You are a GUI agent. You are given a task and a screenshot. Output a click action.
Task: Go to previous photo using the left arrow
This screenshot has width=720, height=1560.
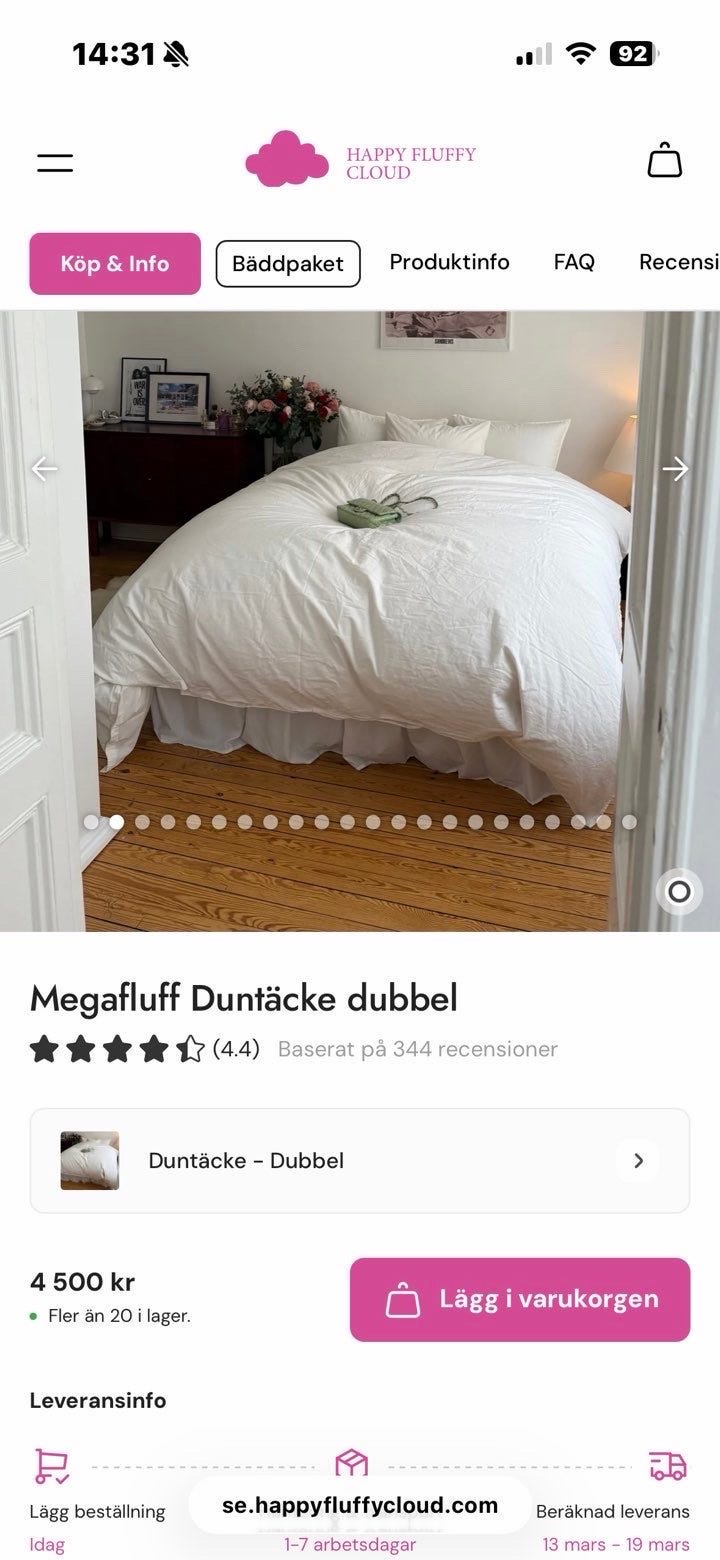point(44,467)
